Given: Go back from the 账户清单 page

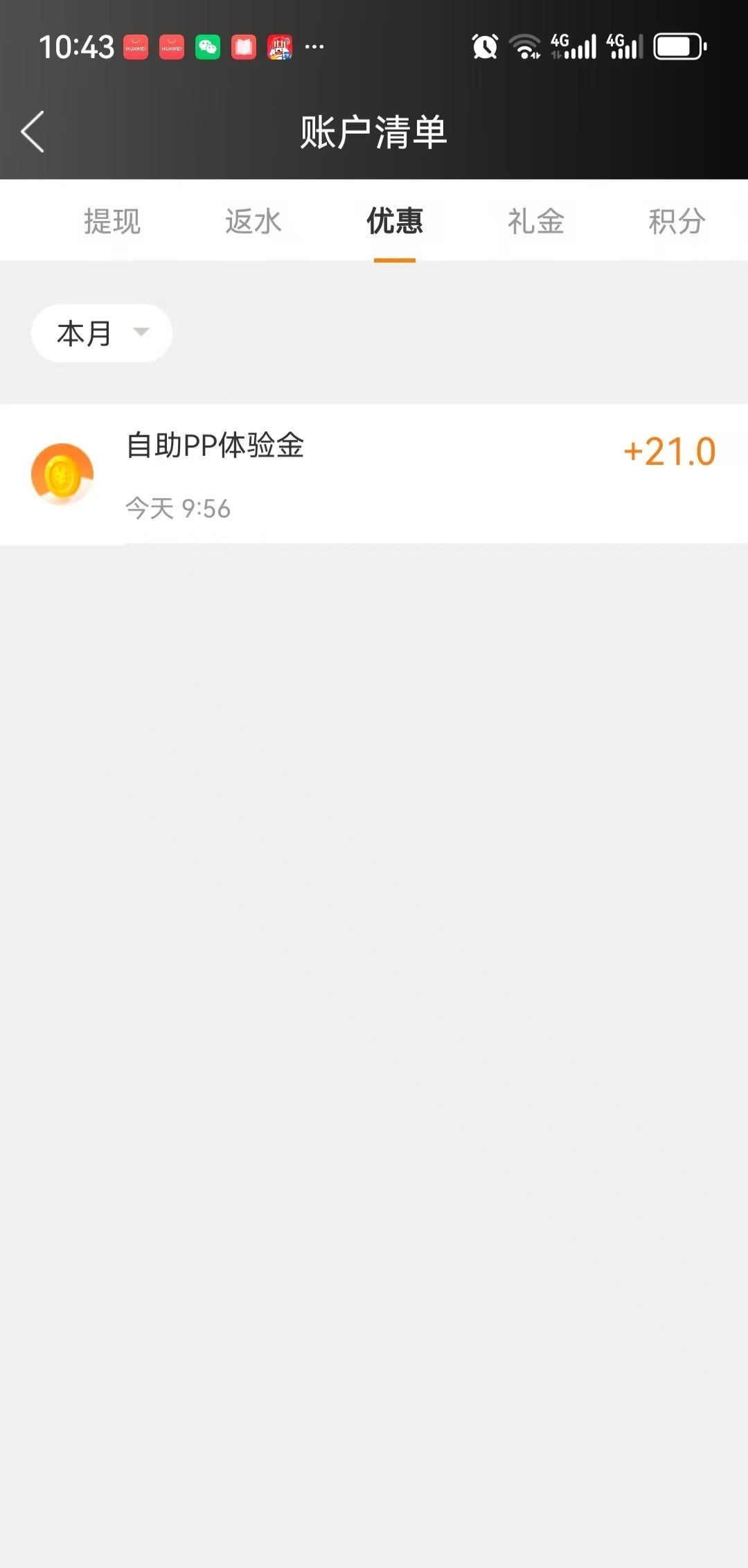Looking at the screenshot, I should [33, 132].
